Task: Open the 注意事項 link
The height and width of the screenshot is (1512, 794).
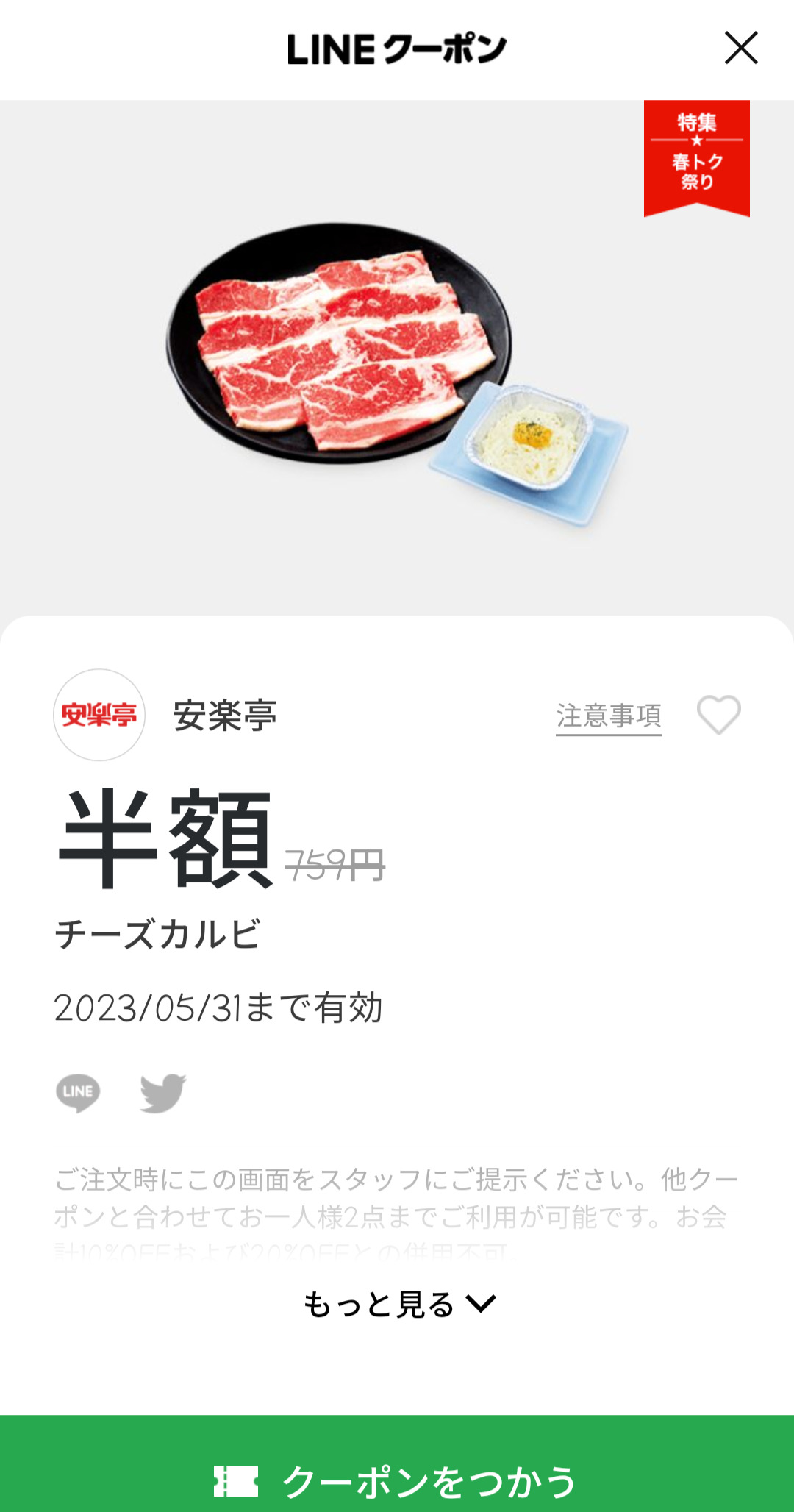Action: click(x=608, y=716)
